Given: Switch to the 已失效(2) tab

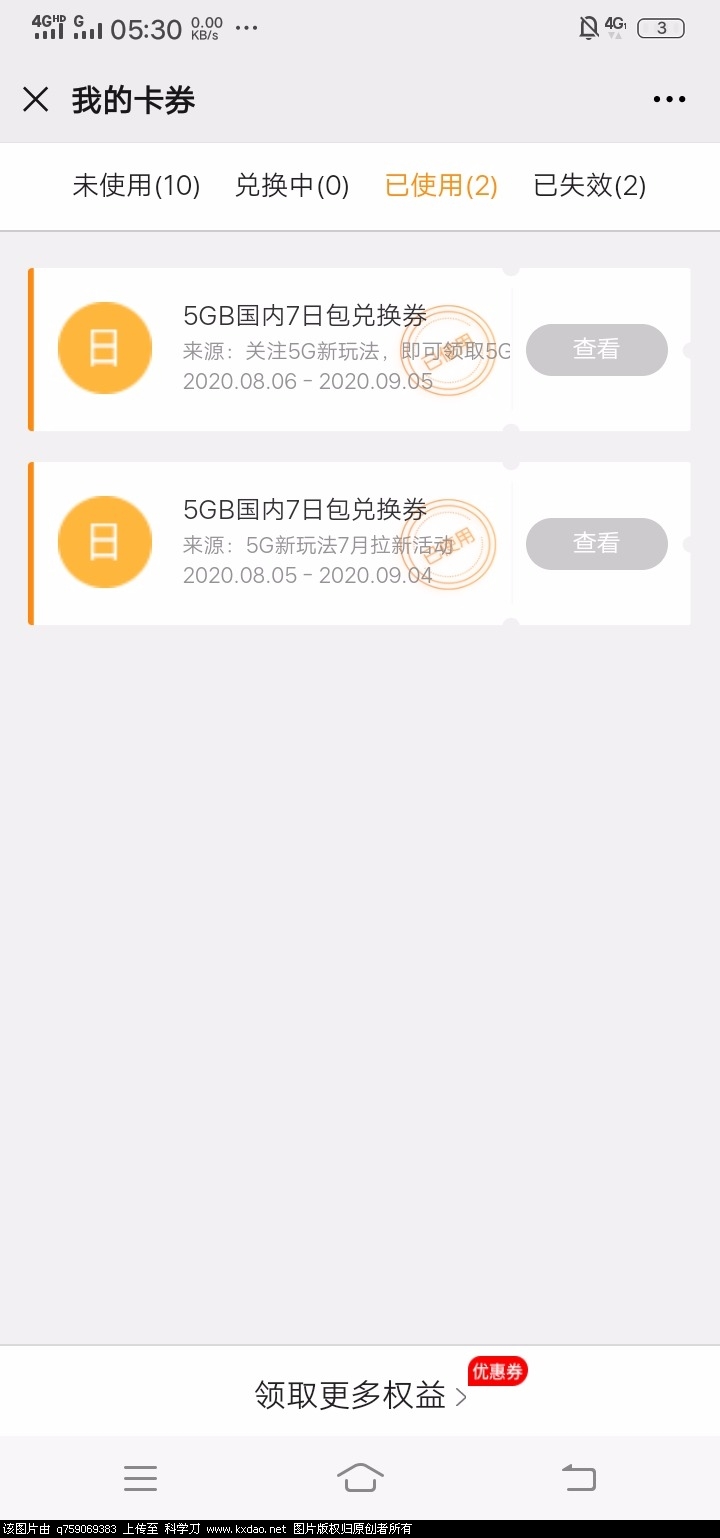Looking at the screenshot, I should [x=589, y=186].
